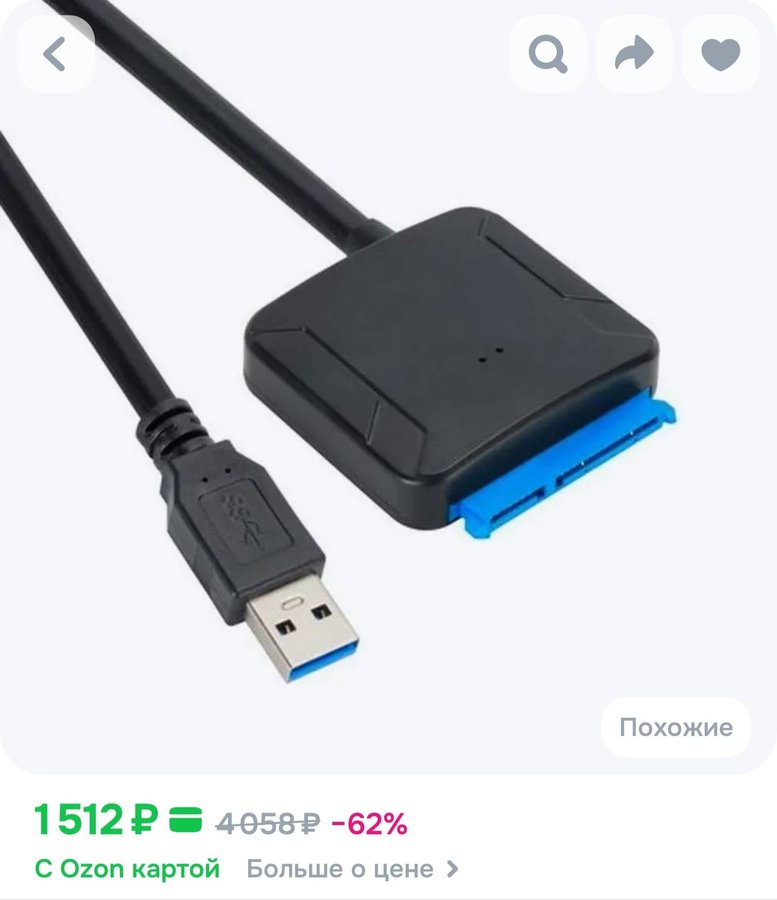Switch to the Похожие items view
The height and width of the screenshot is (900, 777).
[x=676, y=727]
